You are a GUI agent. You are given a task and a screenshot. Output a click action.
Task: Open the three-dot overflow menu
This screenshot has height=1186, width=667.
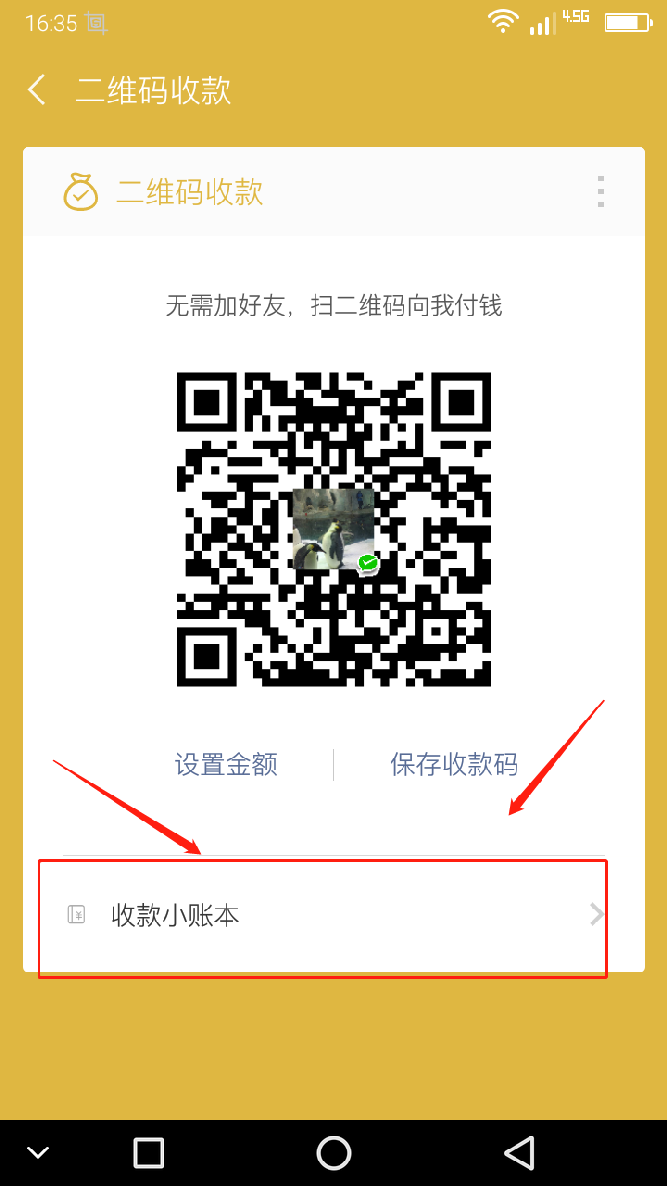pos(600,191)
